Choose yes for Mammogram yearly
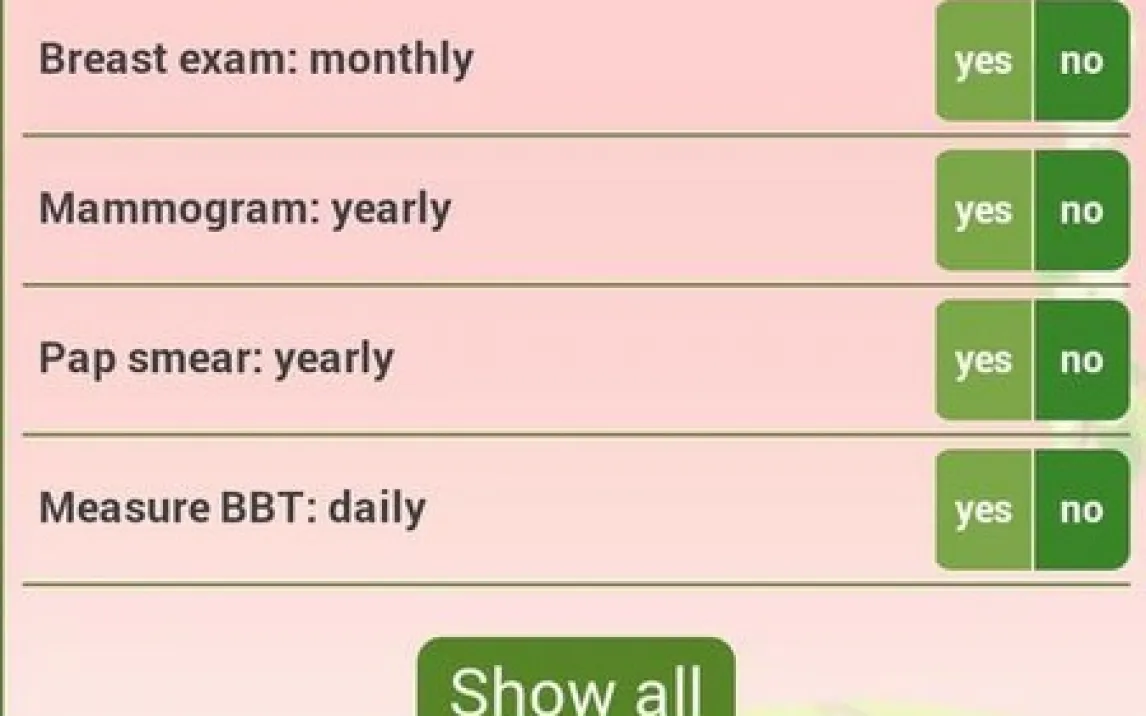The image size is (1146, 716). coord(983,211)
